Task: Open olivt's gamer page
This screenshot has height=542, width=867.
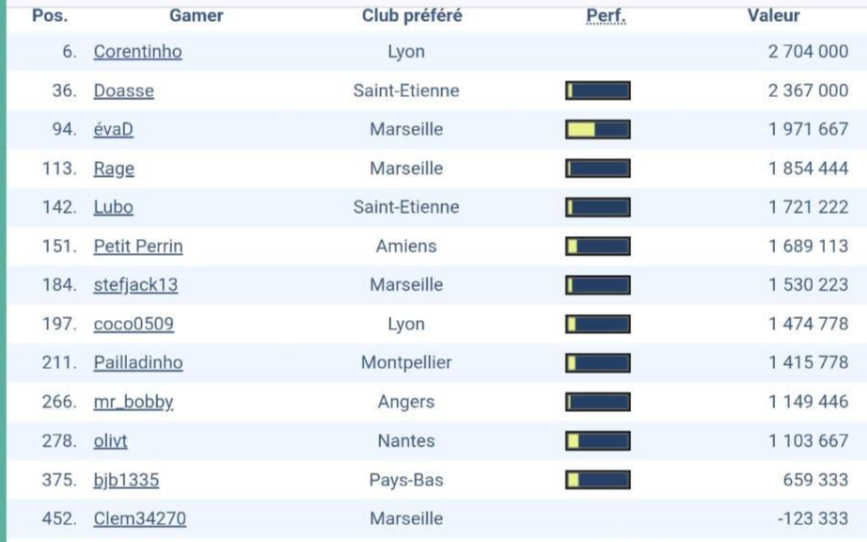Action: (x=112, y=440)
